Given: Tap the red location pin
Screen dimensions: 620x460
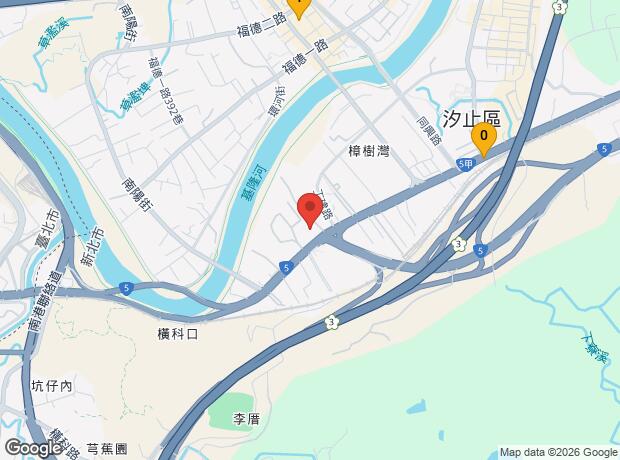Looking at the screenshot, I should [310, 210].
